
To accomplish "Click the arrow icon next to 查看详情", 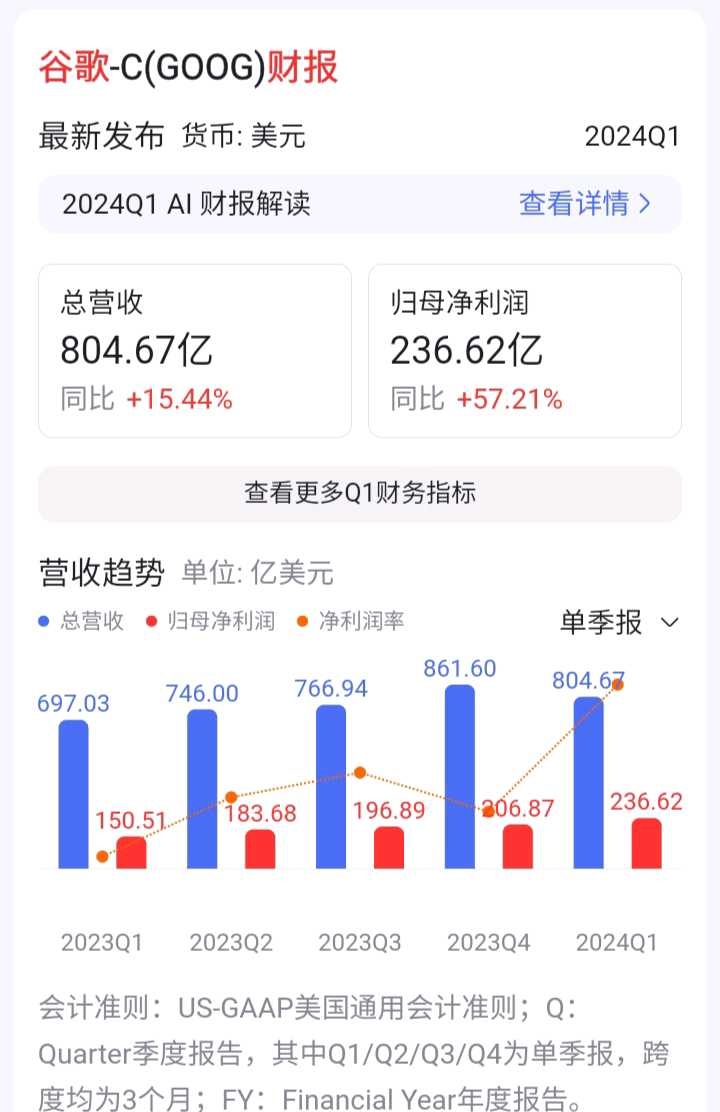I will [644, 204].
